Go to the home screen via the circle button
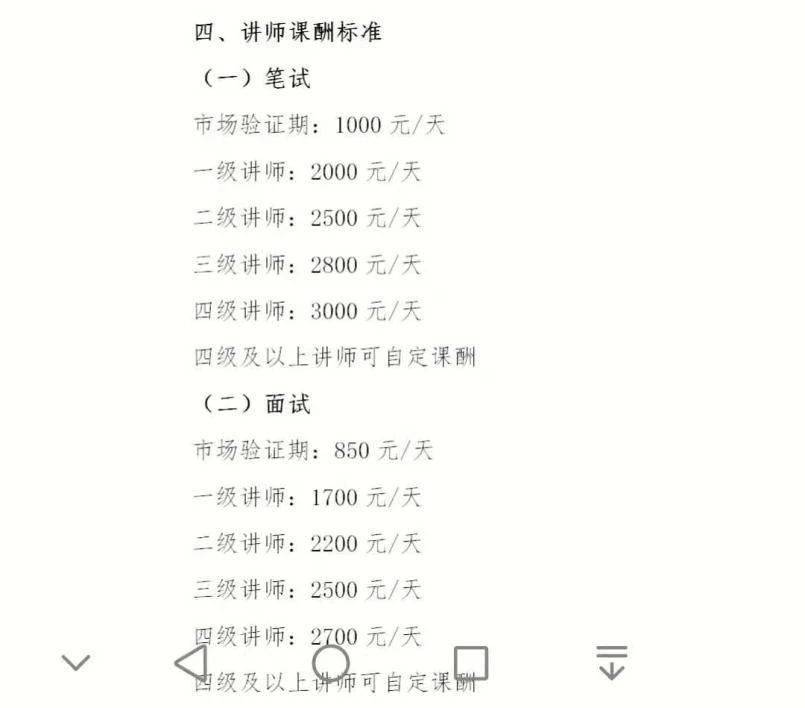Viewport: 805px width, 708px height. [x=331, y=662]
